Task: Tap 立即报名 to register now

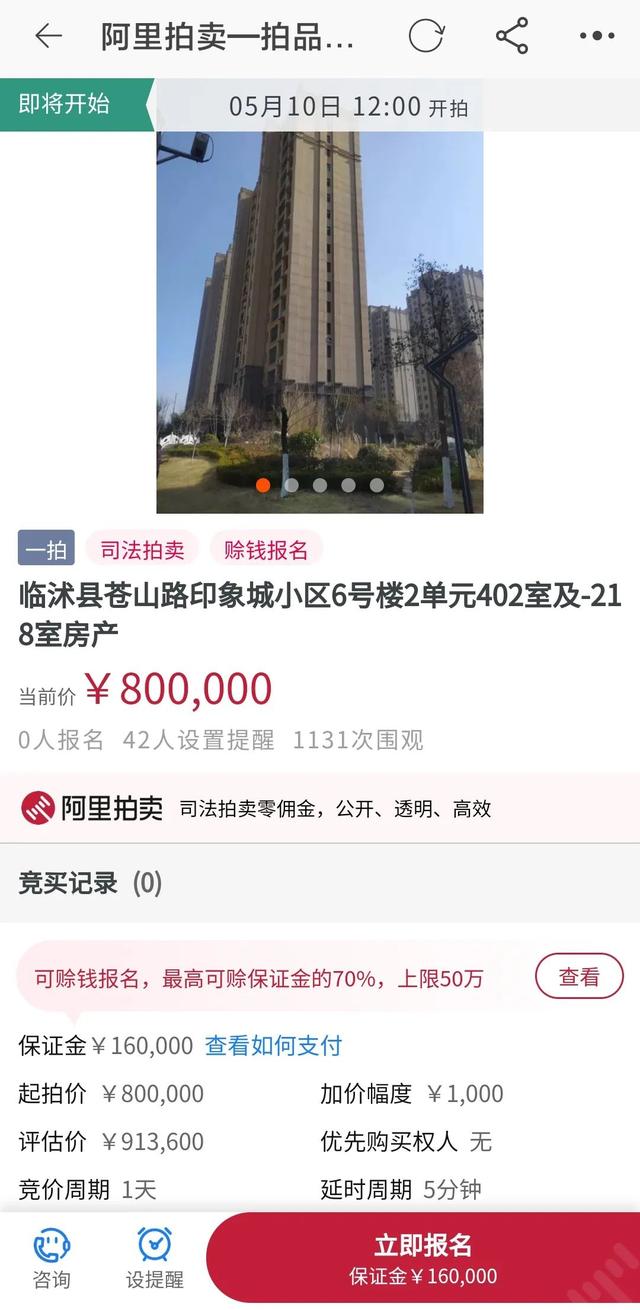Action: 423,1257
